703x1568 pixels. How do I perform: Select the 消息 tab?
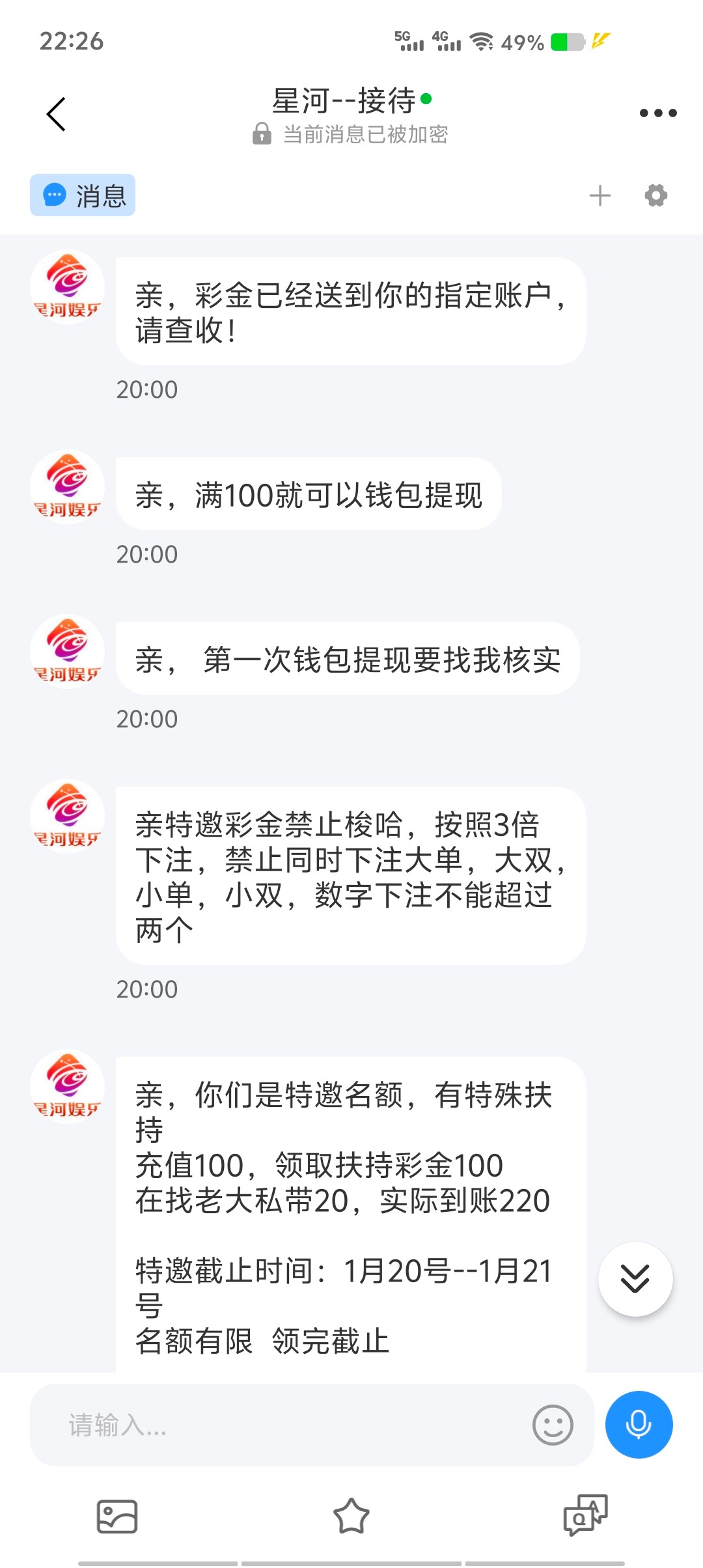[x=83, y=195]
